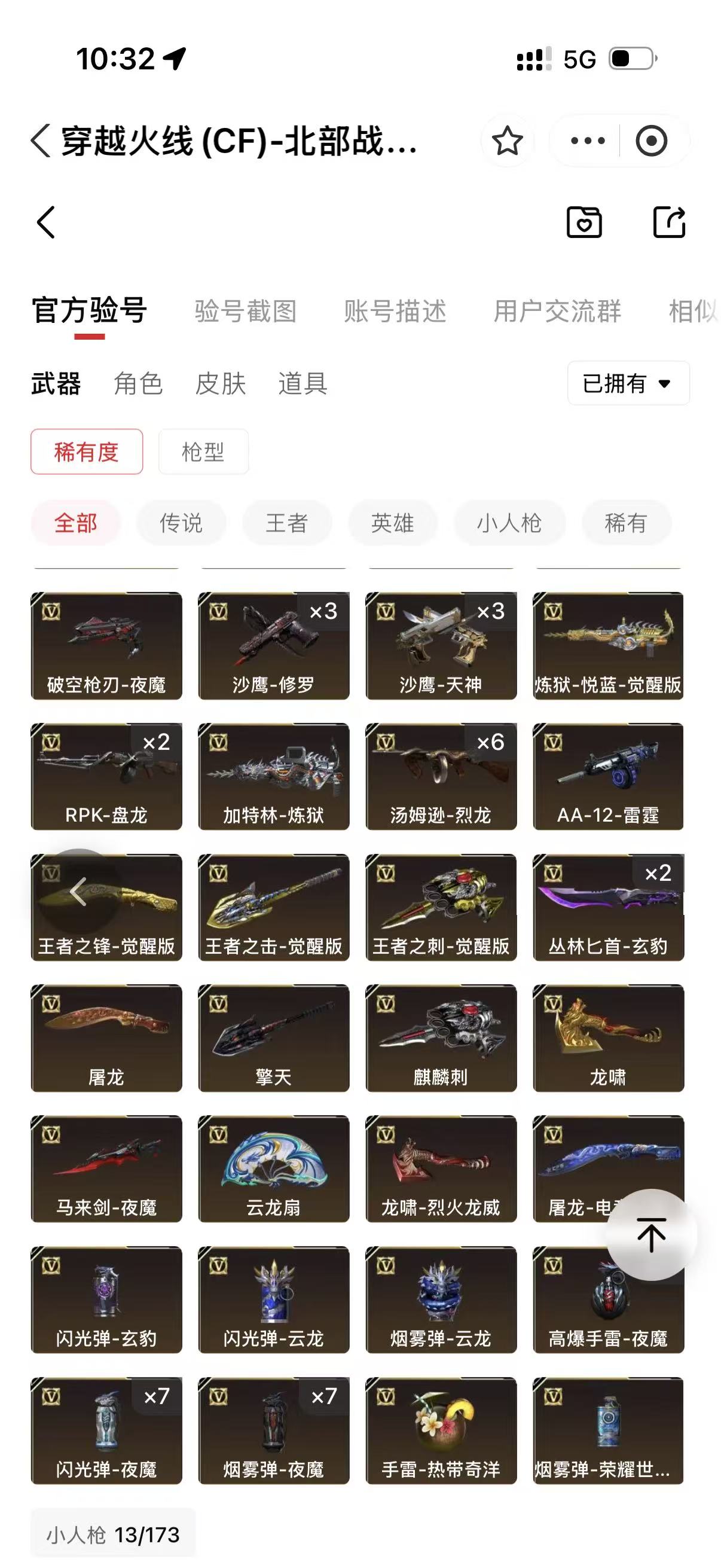Close the mini program via the circle button
This screenshot has width=721, height=1568.
(x=651, y=141)
